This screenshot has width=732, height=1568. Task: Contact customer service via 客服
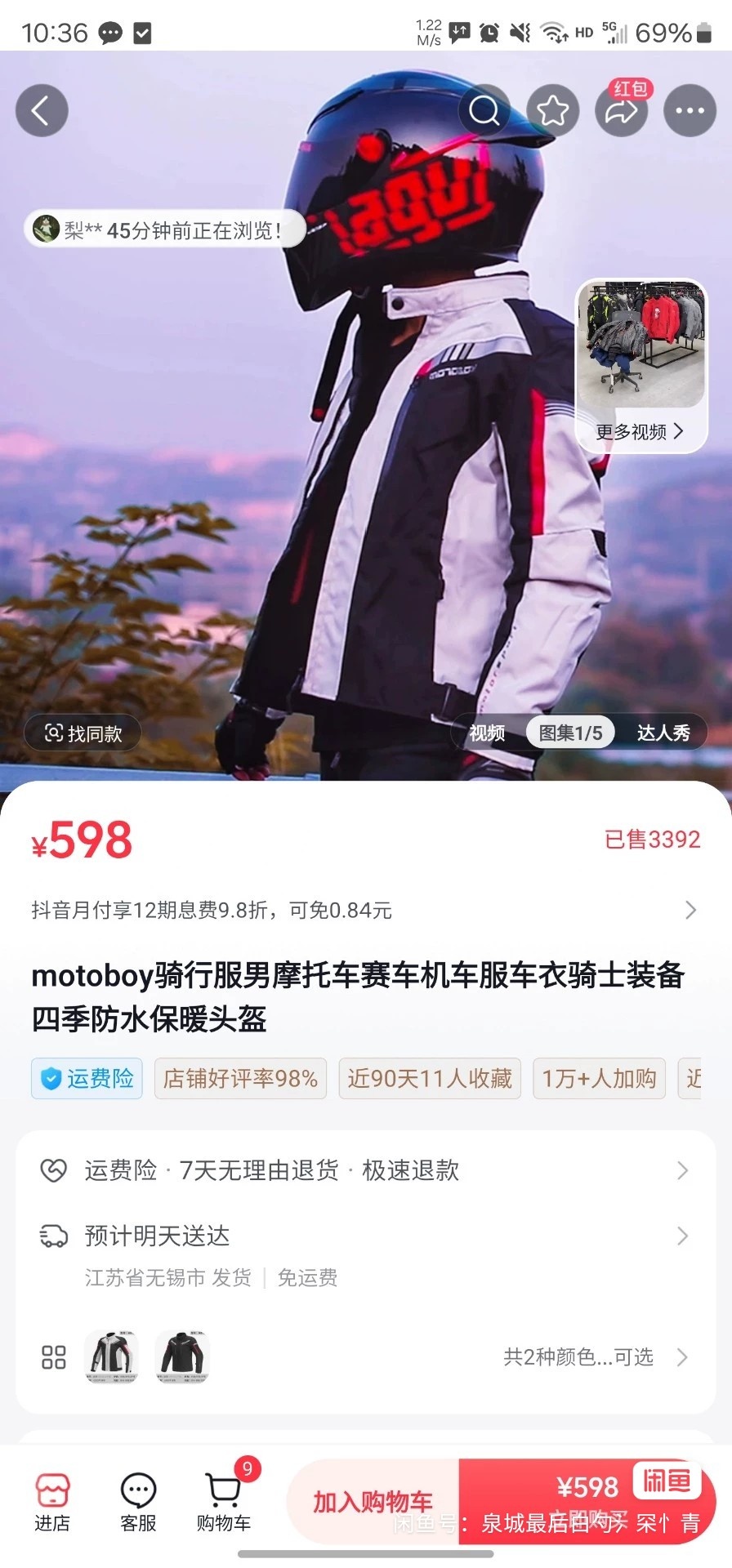[138, 1503]
